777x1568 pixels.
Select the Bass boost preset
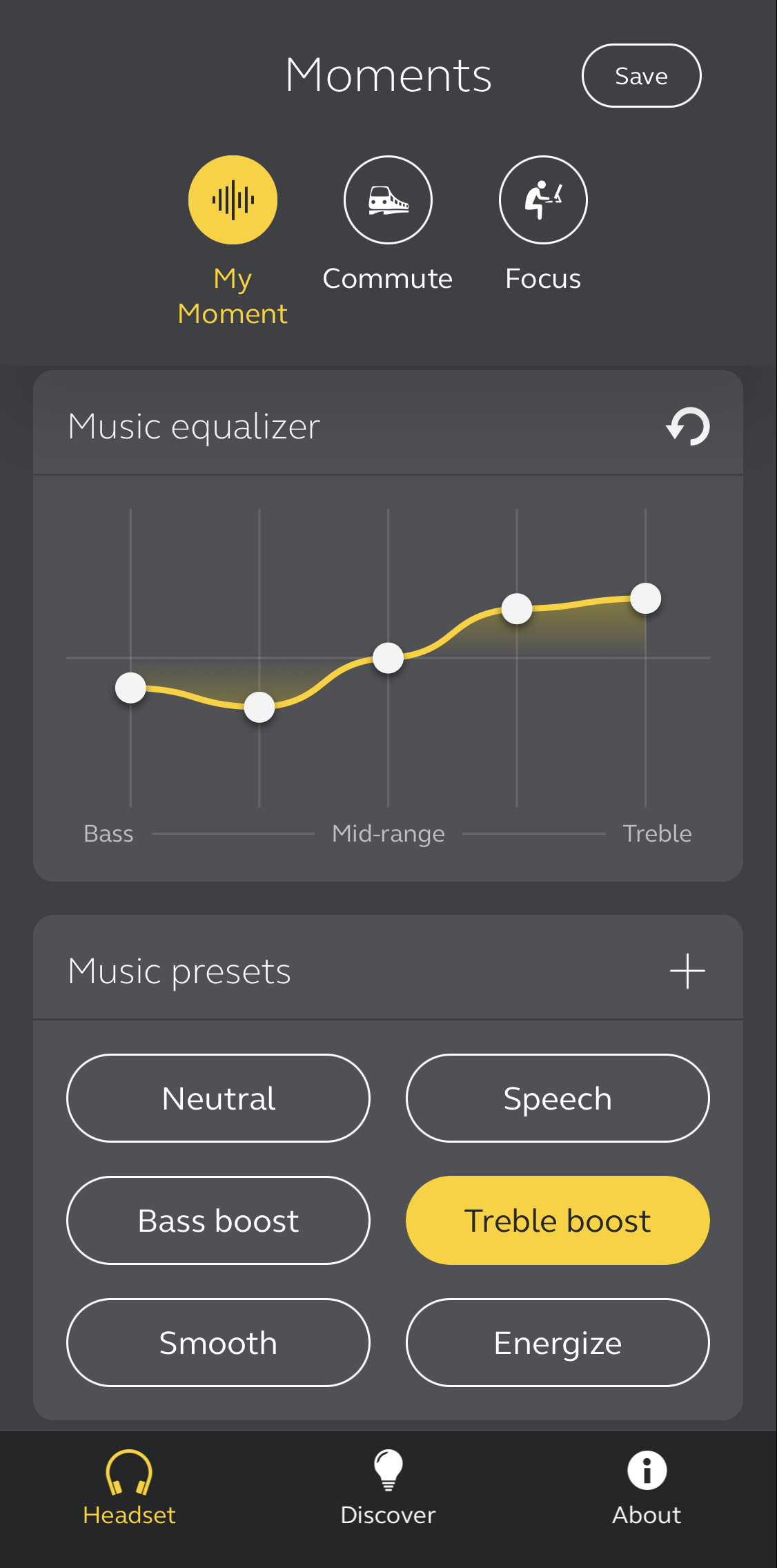point(218,1220)
